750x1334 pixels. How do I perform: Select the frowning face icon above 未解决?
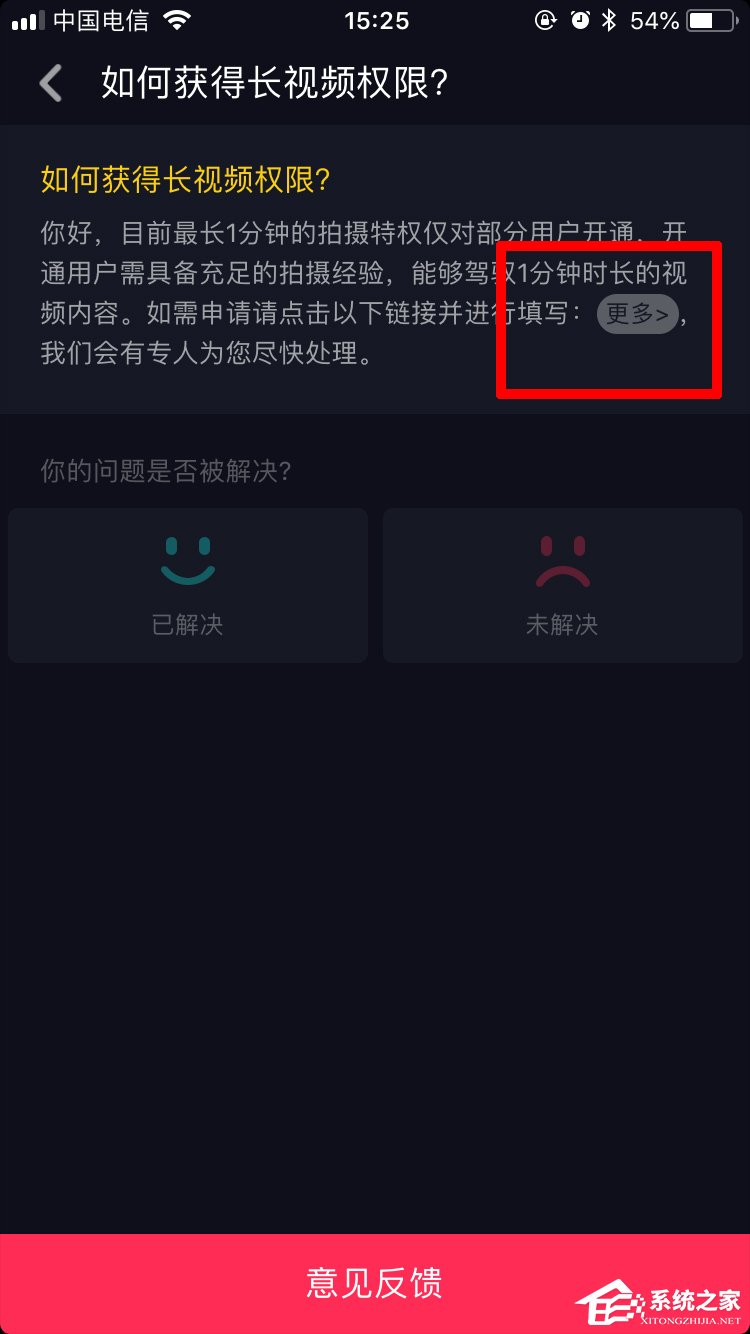pyautogui.click(x=562, y=560)
